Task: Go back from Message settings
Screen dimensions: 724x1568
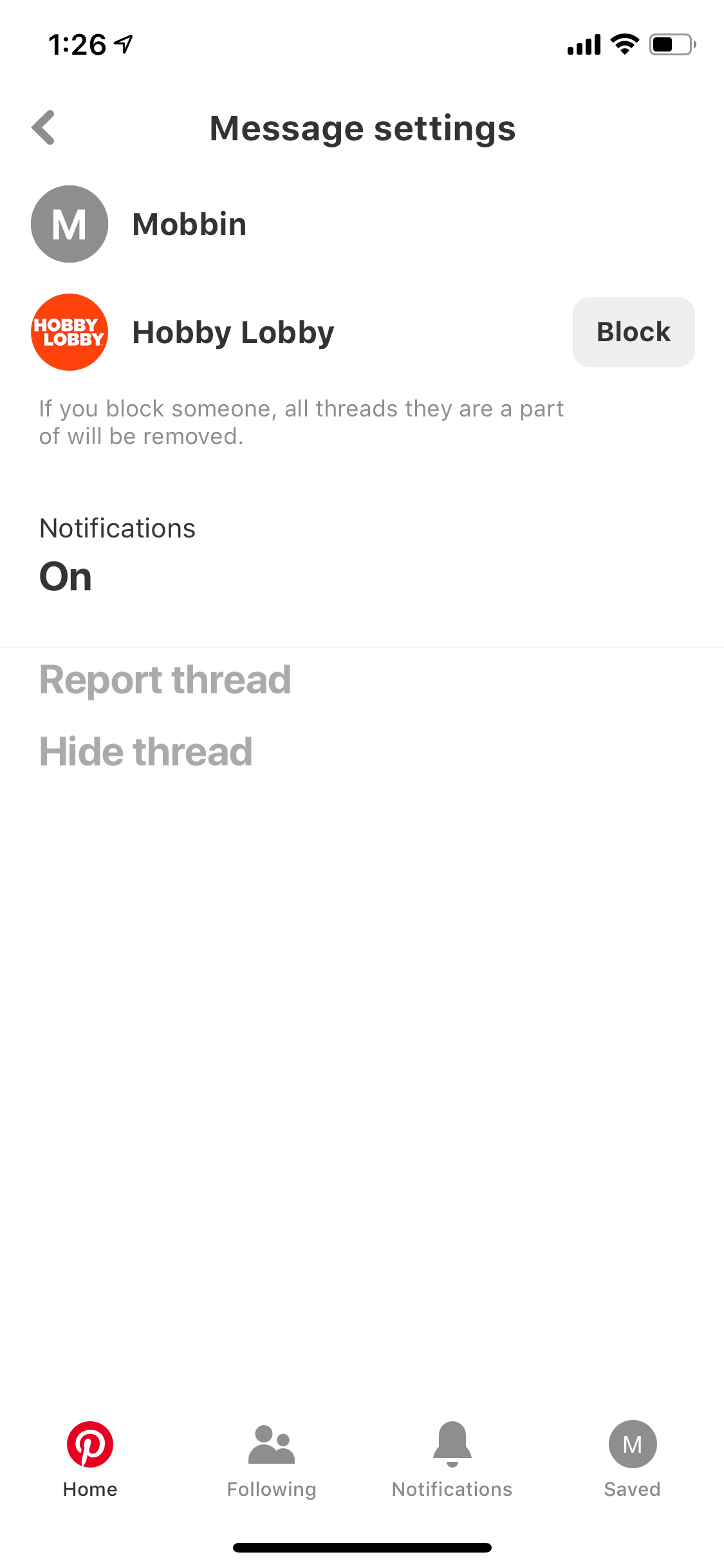Action: coord(43,128)
